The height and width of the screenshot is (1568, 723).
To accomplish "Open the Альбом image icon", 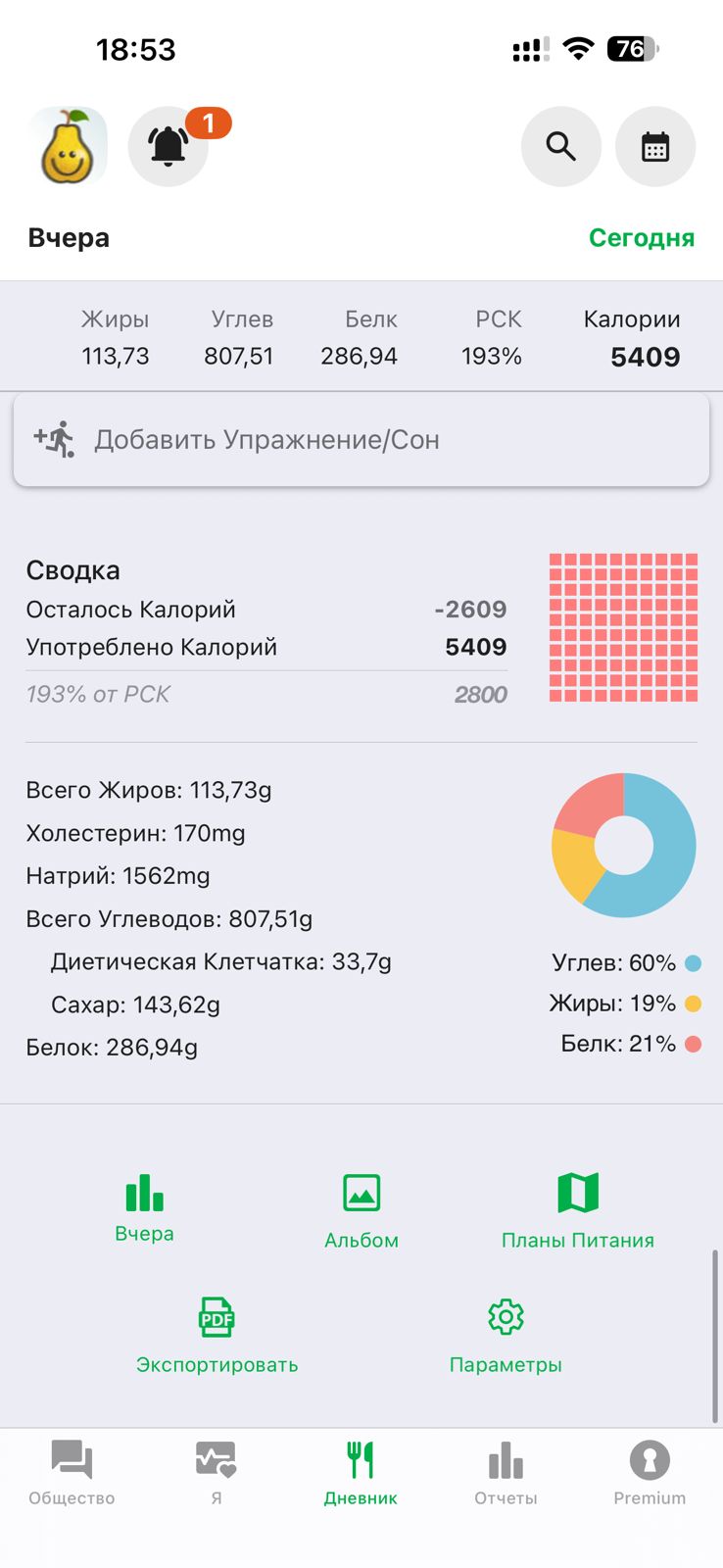I will 361,1193.
